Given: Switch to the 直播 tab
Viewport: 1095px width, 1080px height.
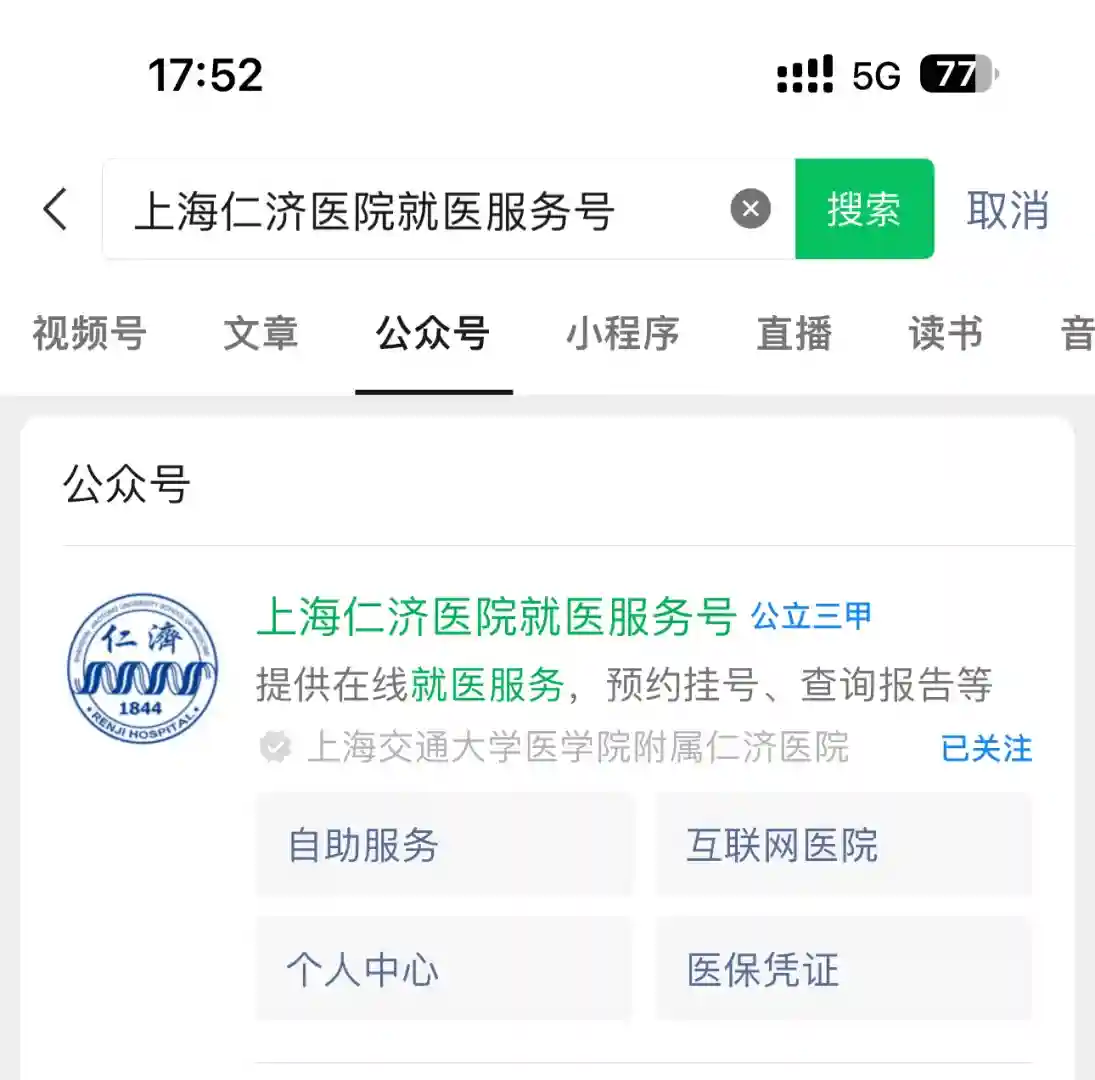Looking at the screenshot, I should pos(794,334).
